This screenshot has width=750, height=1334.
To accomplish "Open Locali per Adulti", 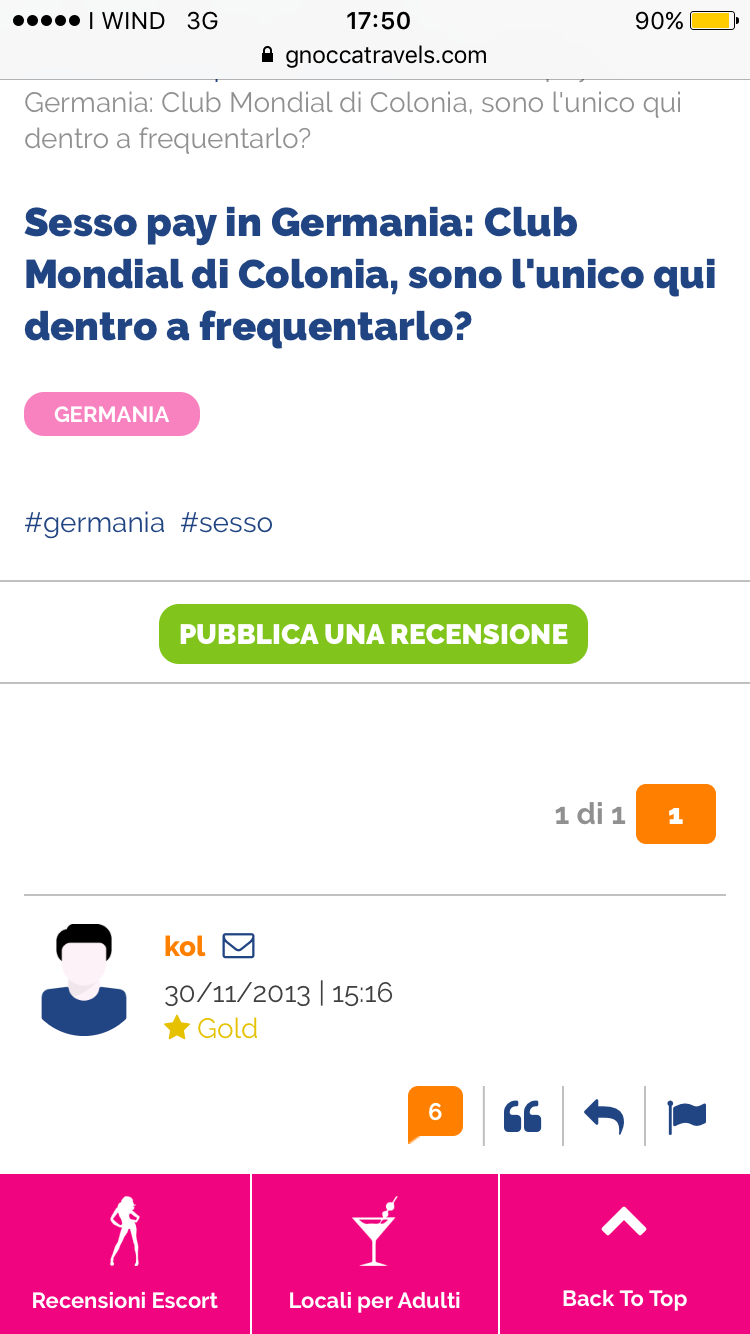I will pyautogui.click(x=375, y=1254).
